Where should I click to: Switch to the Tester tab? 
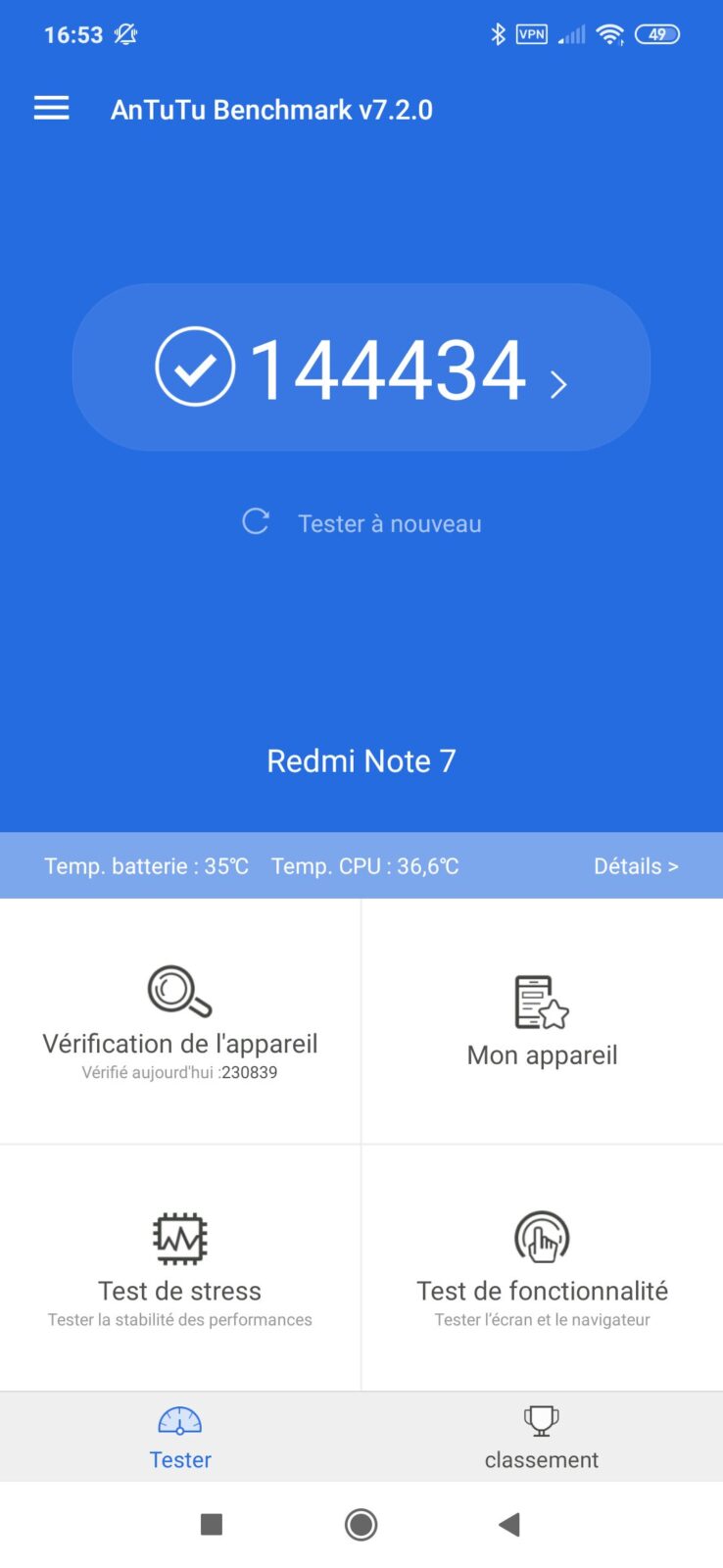coord(180,1438)
